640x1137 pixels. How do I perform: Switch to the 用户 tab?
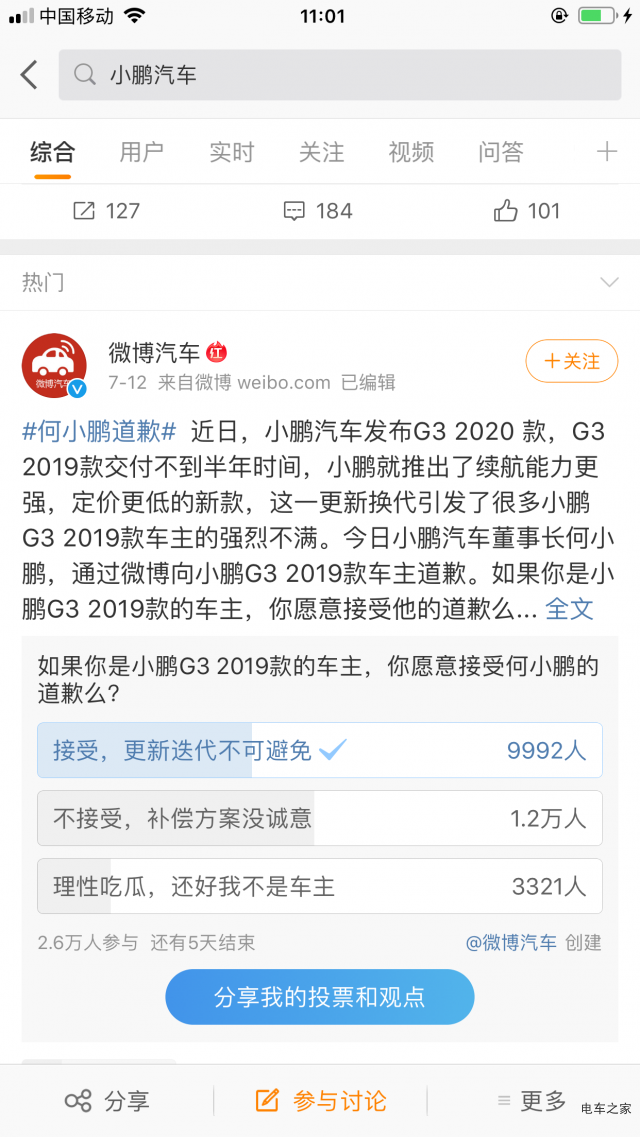141,152
